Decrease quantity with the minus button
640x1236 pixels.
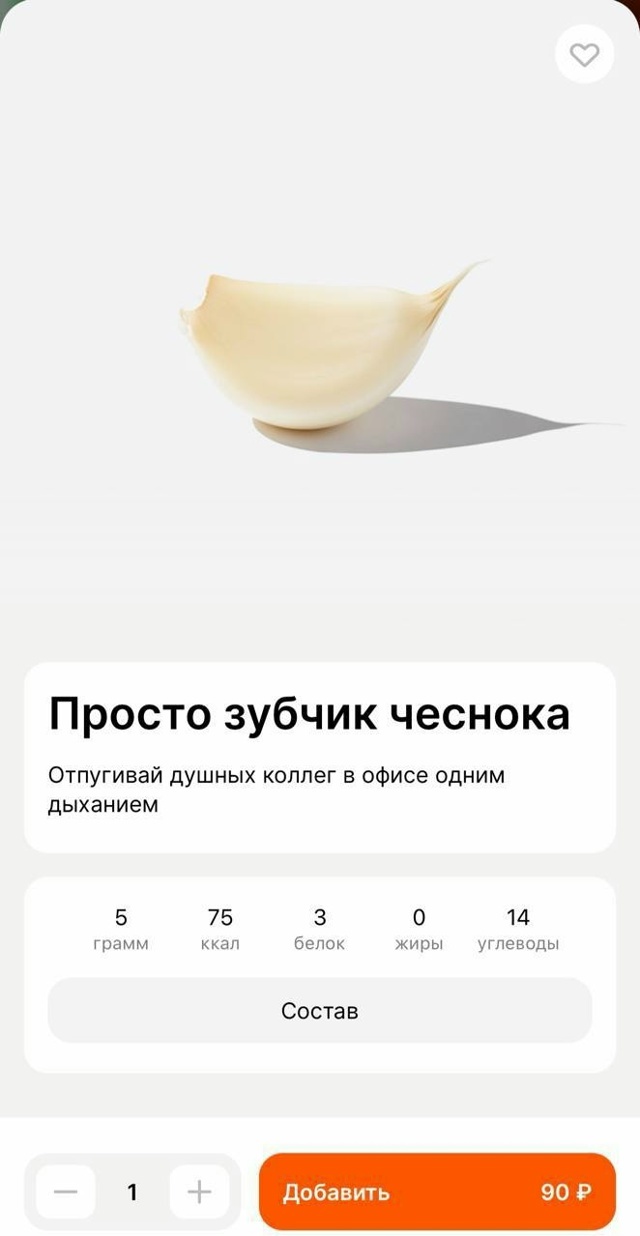pos(66,1192)
